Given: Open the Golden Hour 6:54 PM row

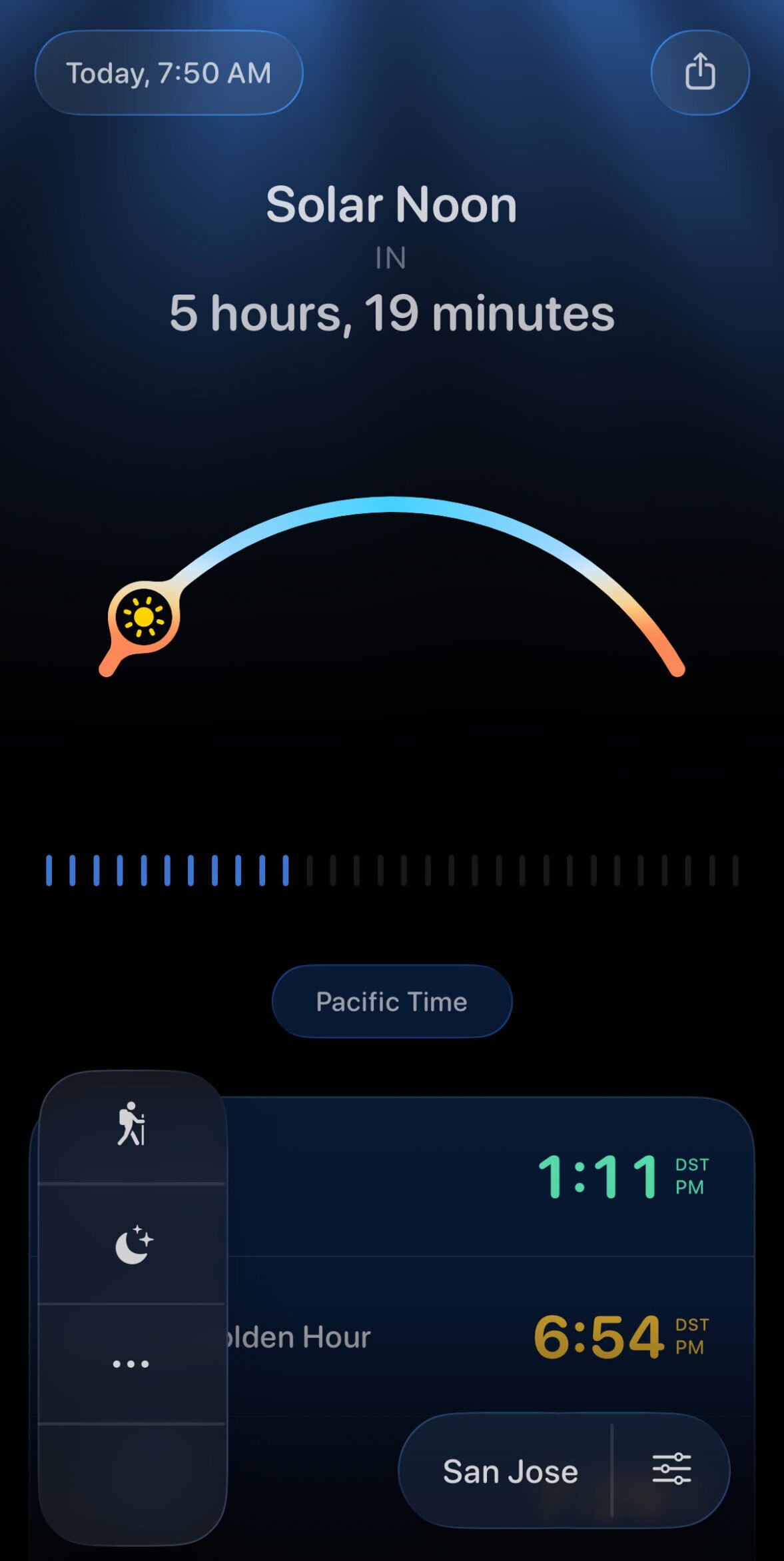Looking at the screenshot, I should (x=490, y=1336).
